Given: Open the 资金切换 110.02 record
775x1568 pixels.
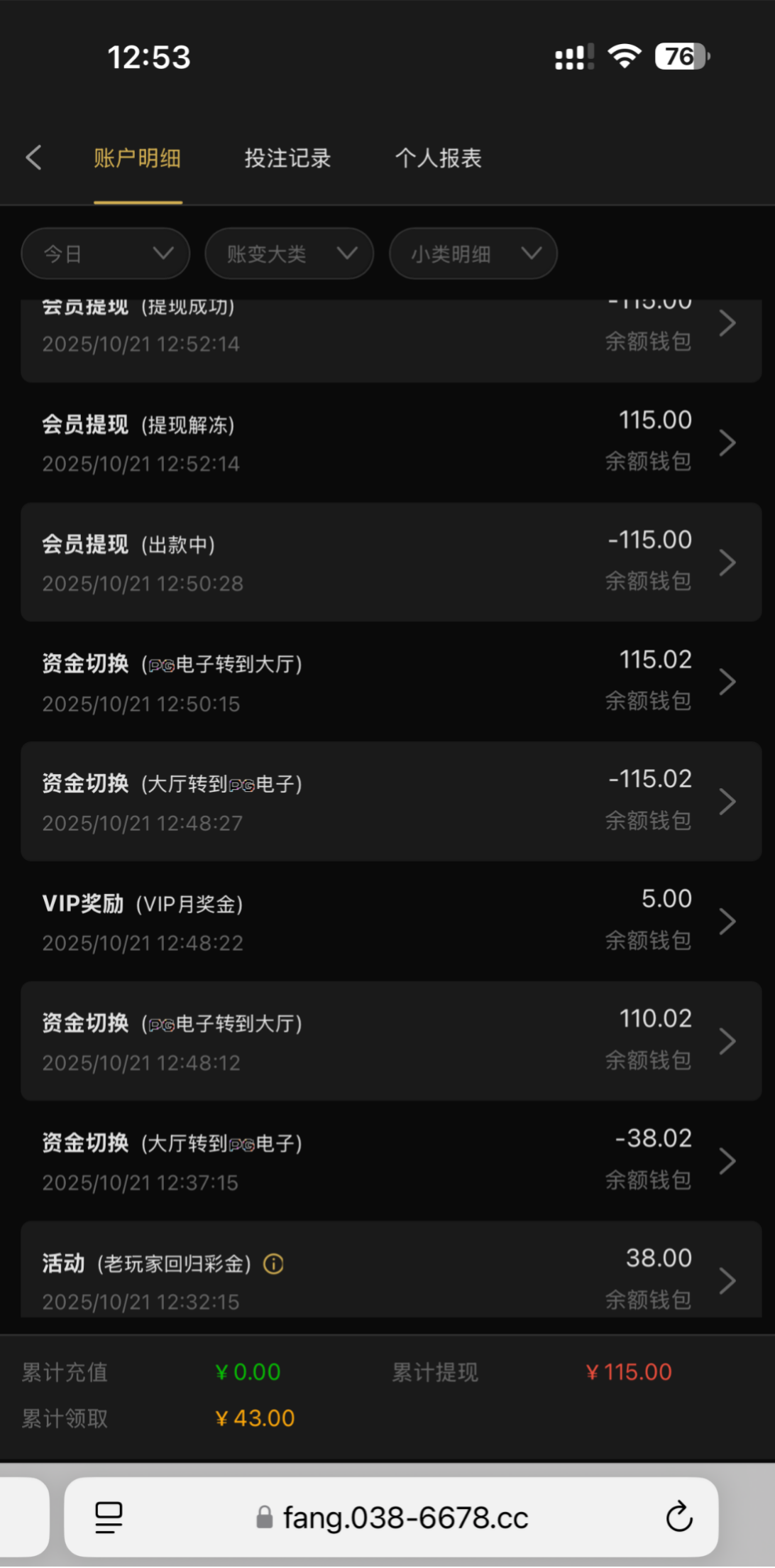Looking at the screenshot, I should click(390, 1041).
